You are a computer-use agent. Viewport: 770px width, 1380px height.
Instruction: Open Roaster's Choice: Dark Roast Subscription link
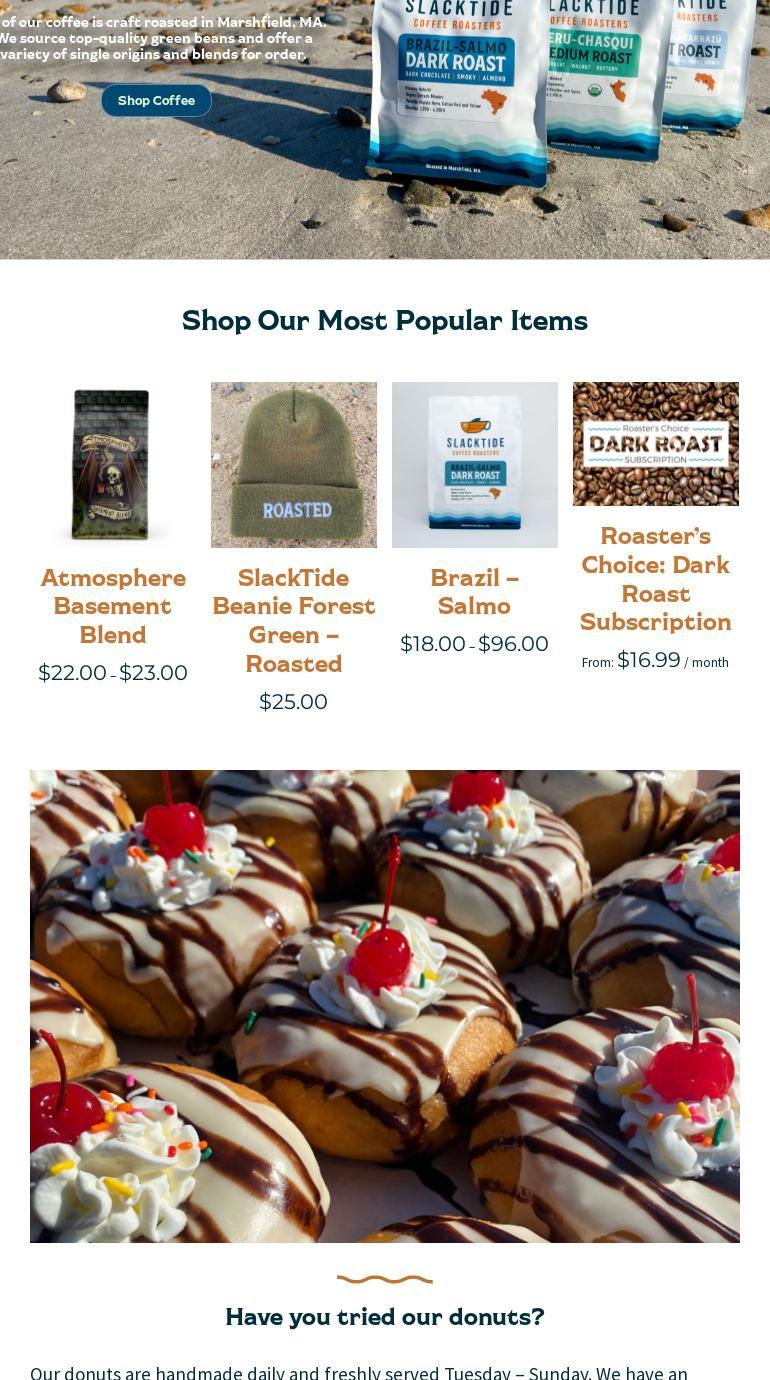coord(656,579)
